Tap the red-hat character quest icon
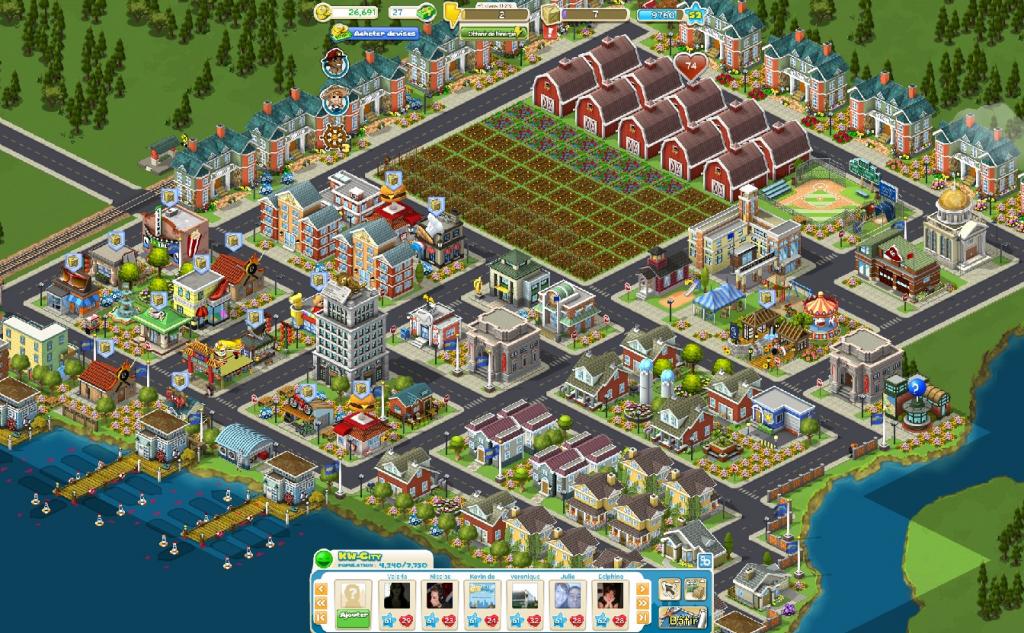Image resolution: width=1024 pixels, height=633 pixels. tap(334, 62)
